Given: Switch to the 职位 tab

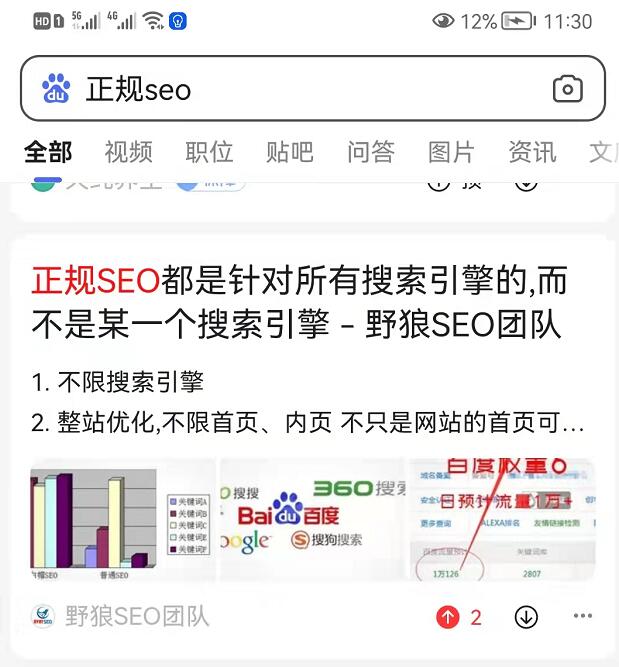Looking at the screenshot, I should tap(209, 152).
